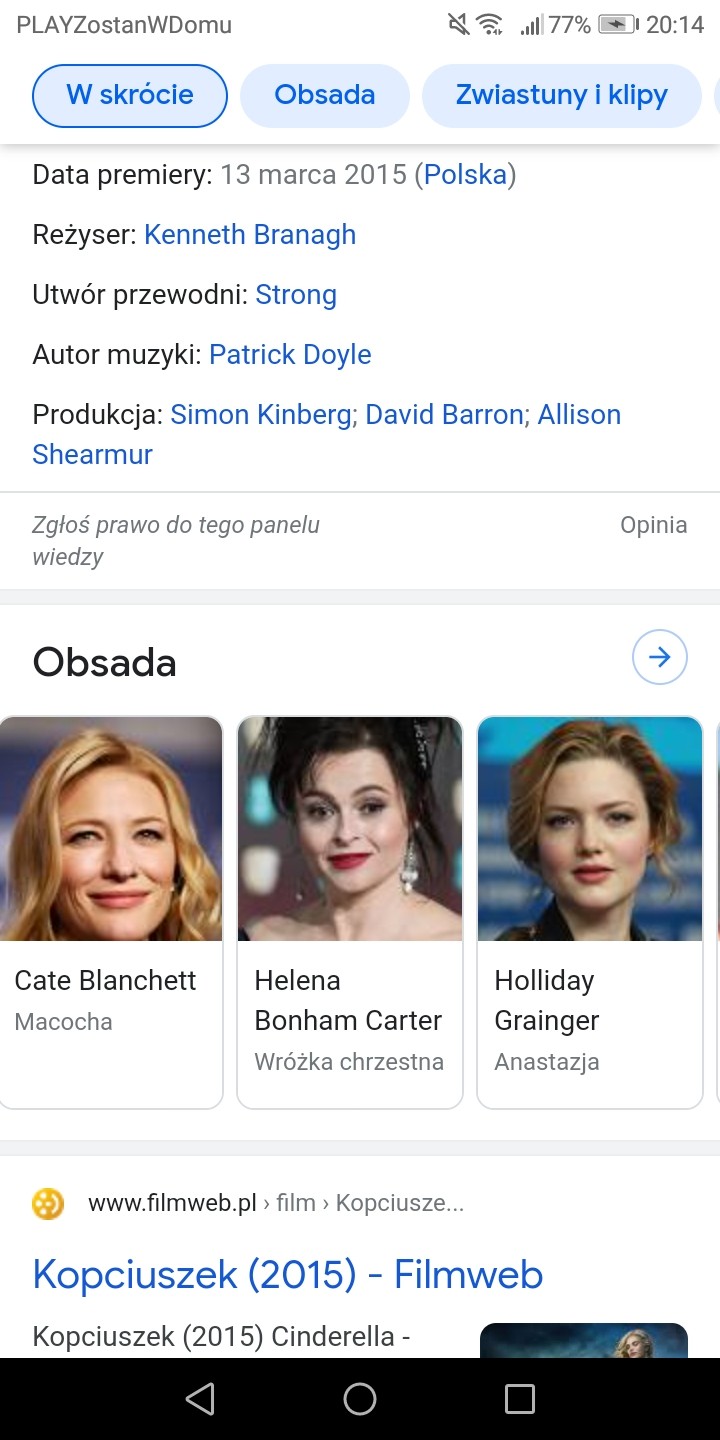Screen dimensions: 720x1440
Task: Open director Kenneth Branagh's link
Action: [250, 235]
